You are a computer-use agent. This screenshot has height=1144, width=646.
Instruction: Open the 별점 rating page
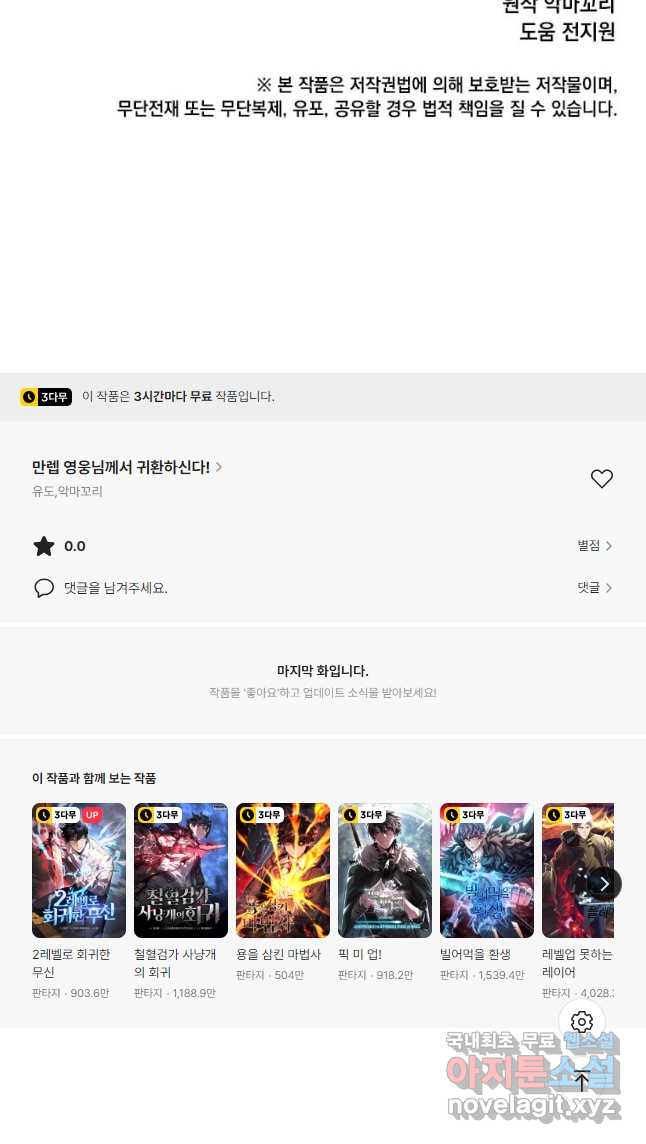[x=594, y=546]
